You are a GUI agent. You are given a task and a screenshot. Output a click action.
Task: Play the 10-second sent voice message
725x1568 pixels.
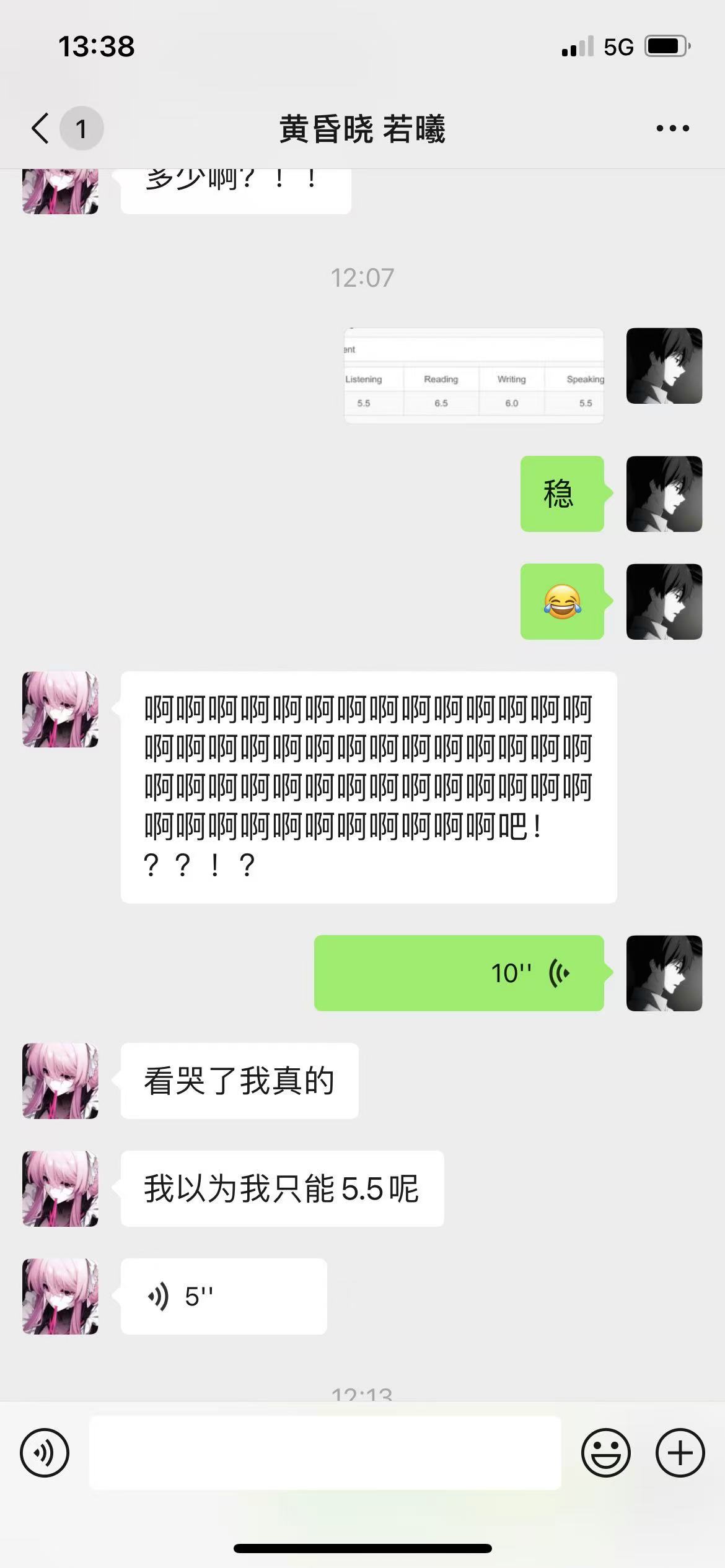(459, 973)
